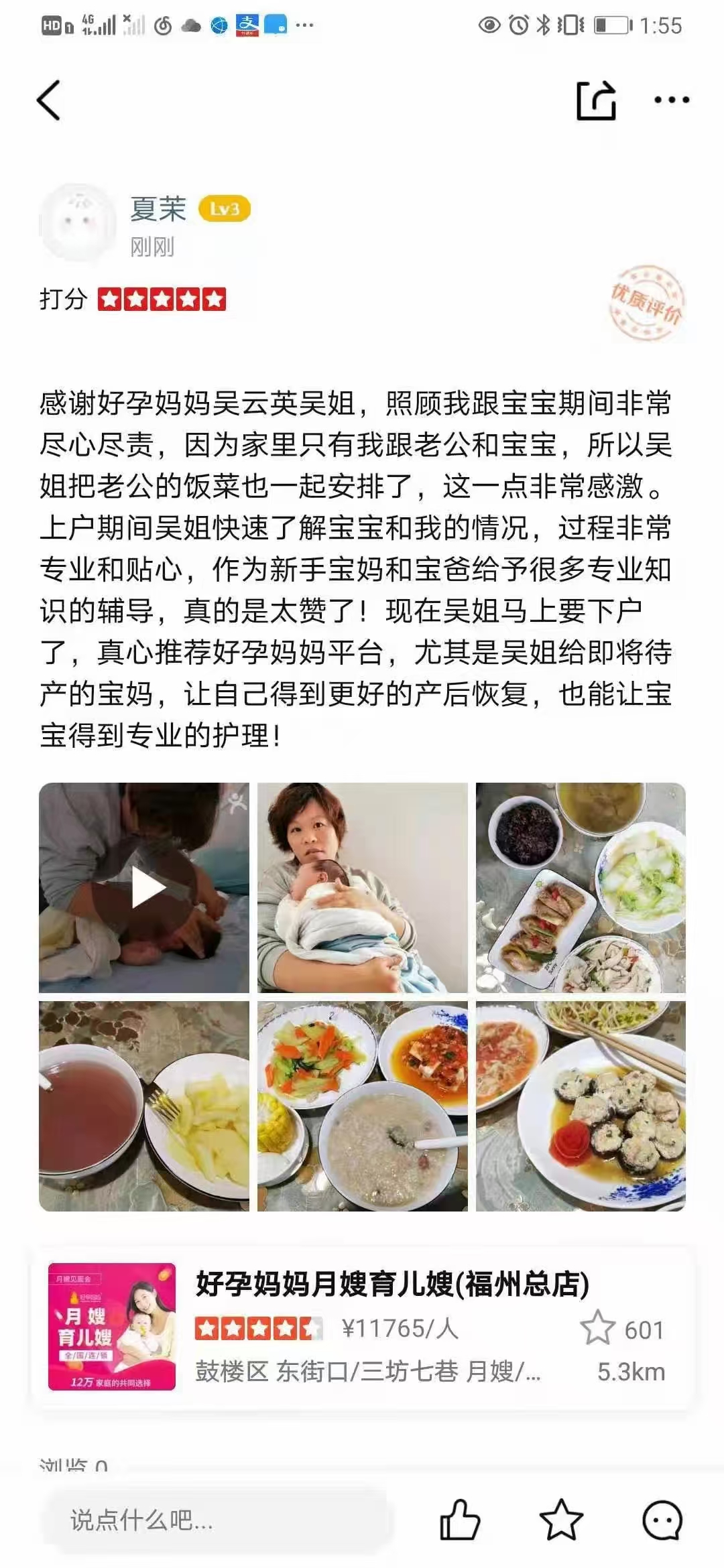724x1568 pixels.
Task: Bookmark the review with the bottom star icon
Action: 561,1520
